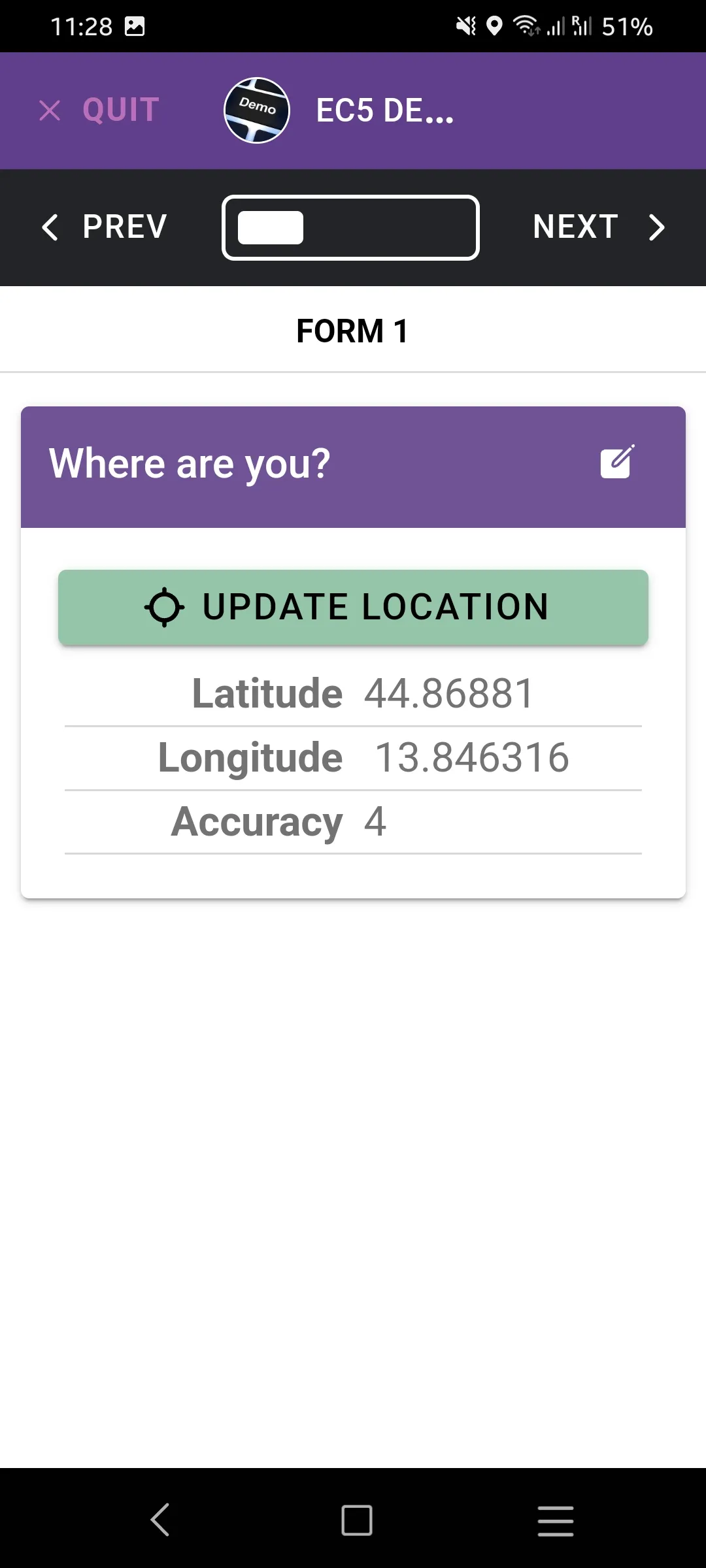The image size is (706, 1568).
Task: Tap the X icon next to Quit
Action: pyautogui.click(x=49, y=110)
